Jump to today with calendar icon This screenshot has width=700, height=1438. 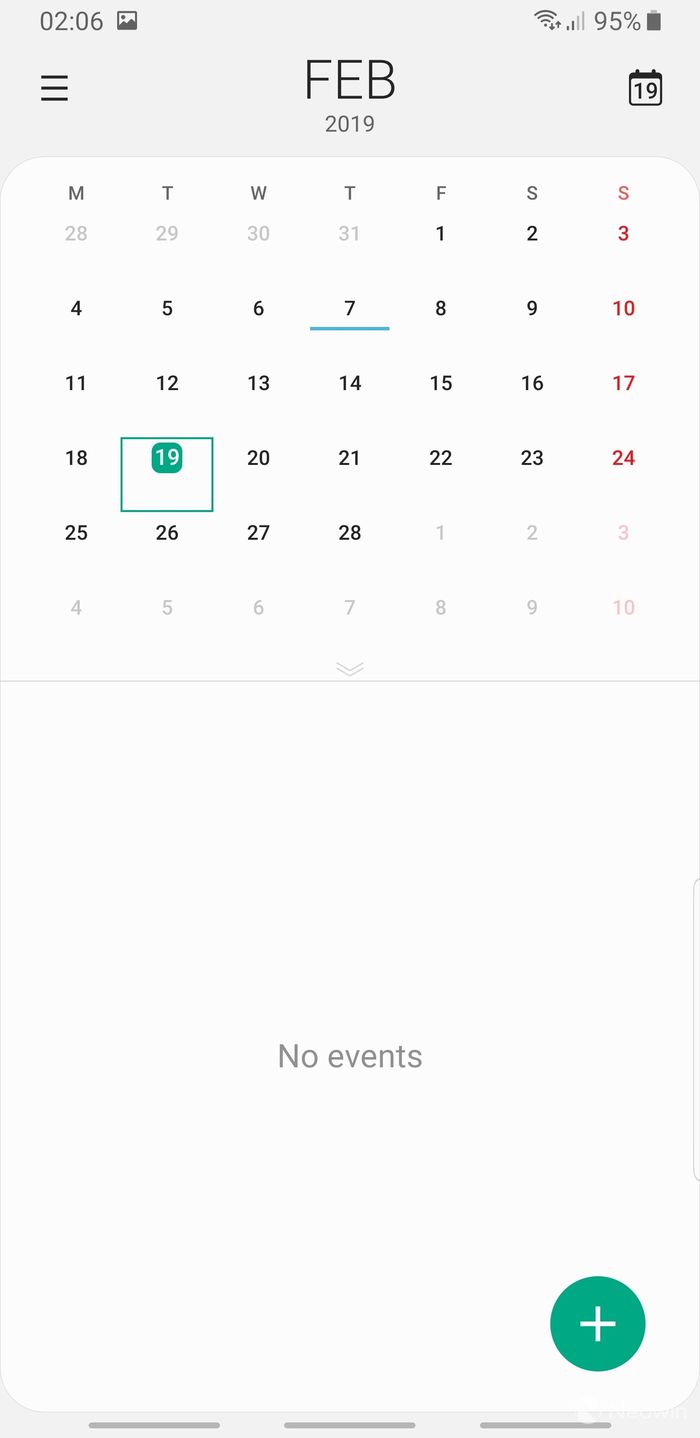(x=645, y=88)
